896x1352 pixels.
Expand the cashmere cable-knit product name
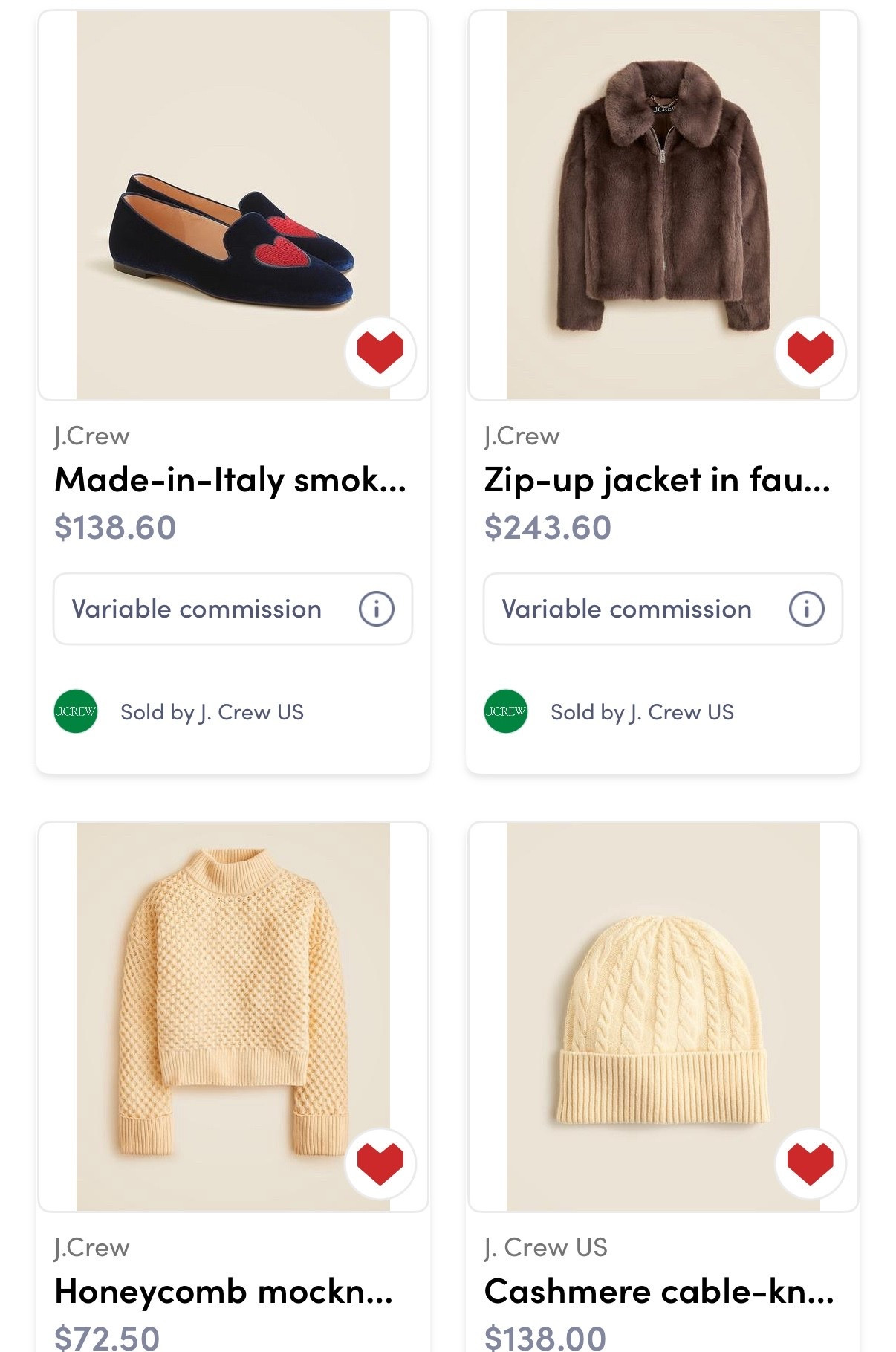tap(658, 1293)
